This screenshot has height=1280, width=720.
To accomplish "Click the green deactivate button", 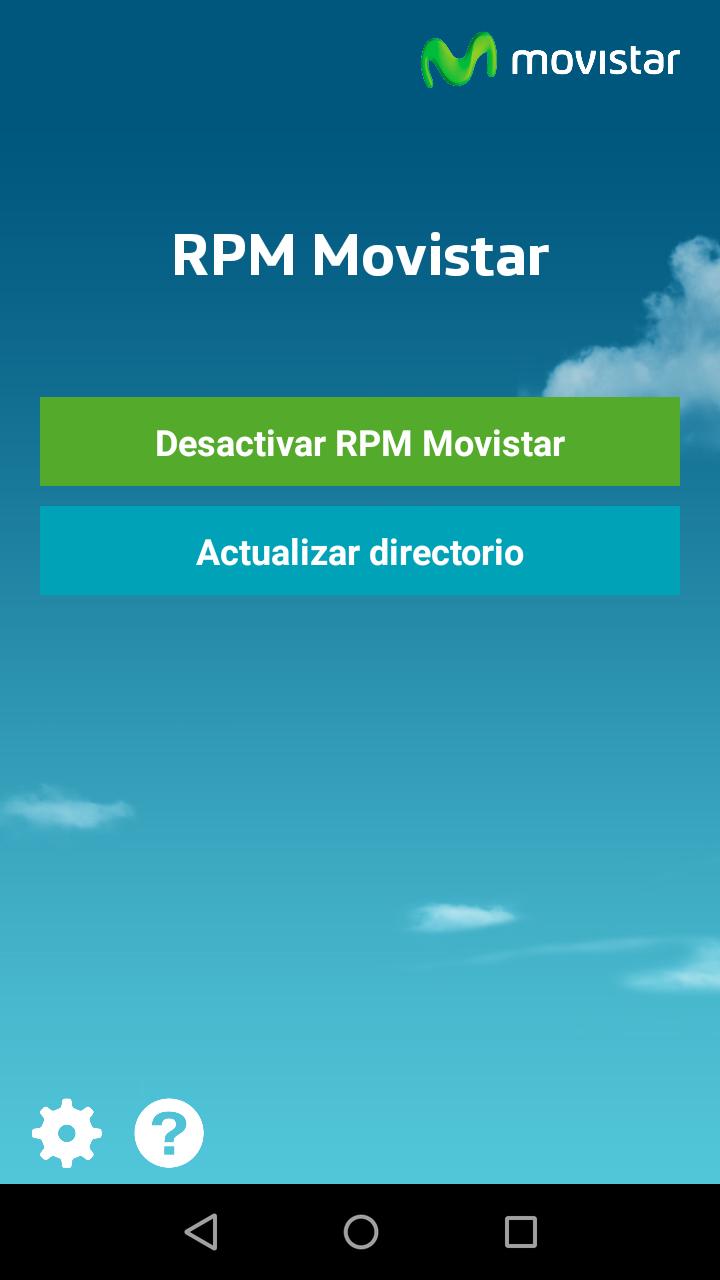I will tap(360, 442).
